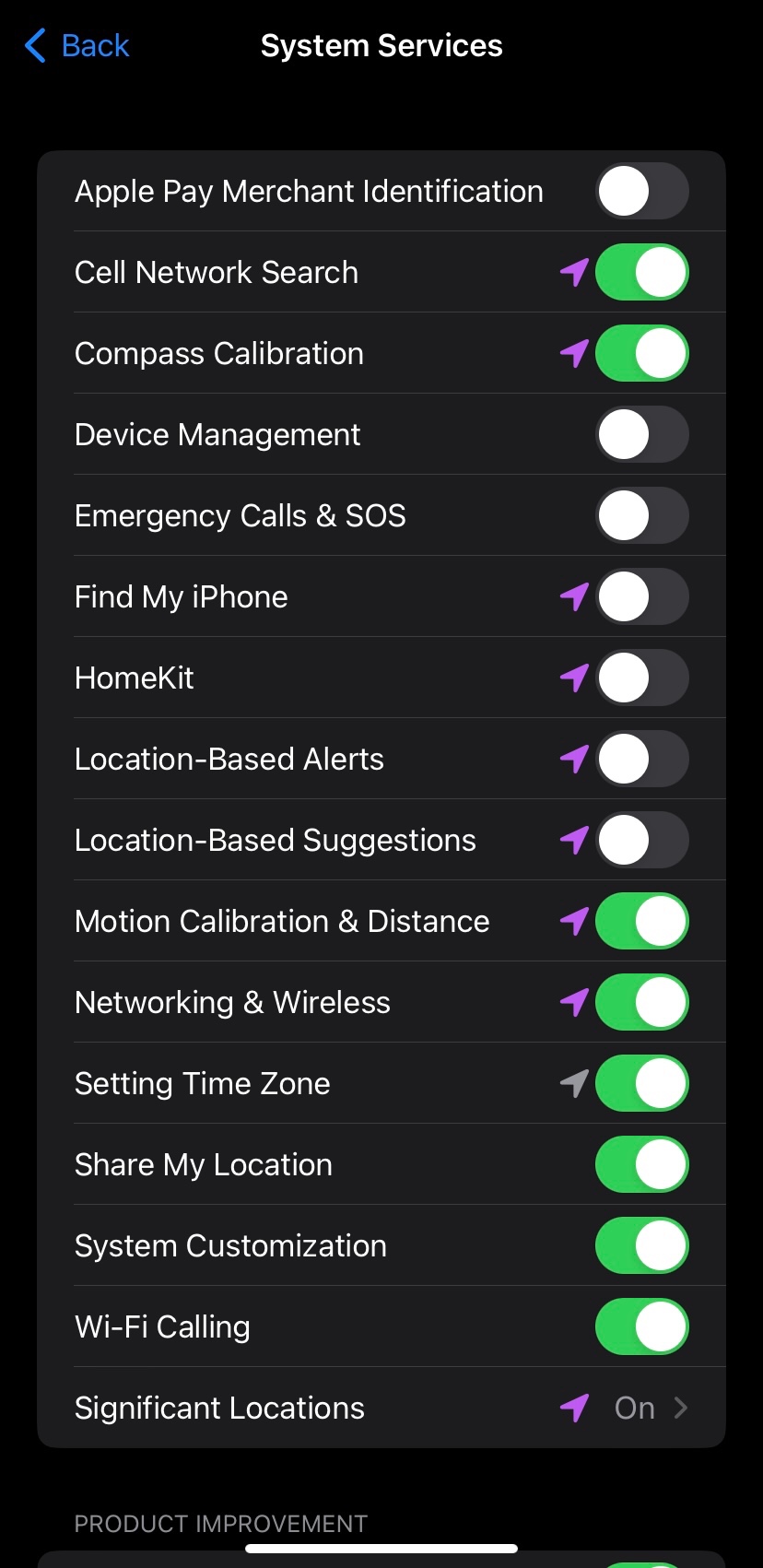The width and height of the screenshot is (763, 1568).
Task: Click the gray location arrow beside Setting Time Zone
Action: tap(573, 1083)
